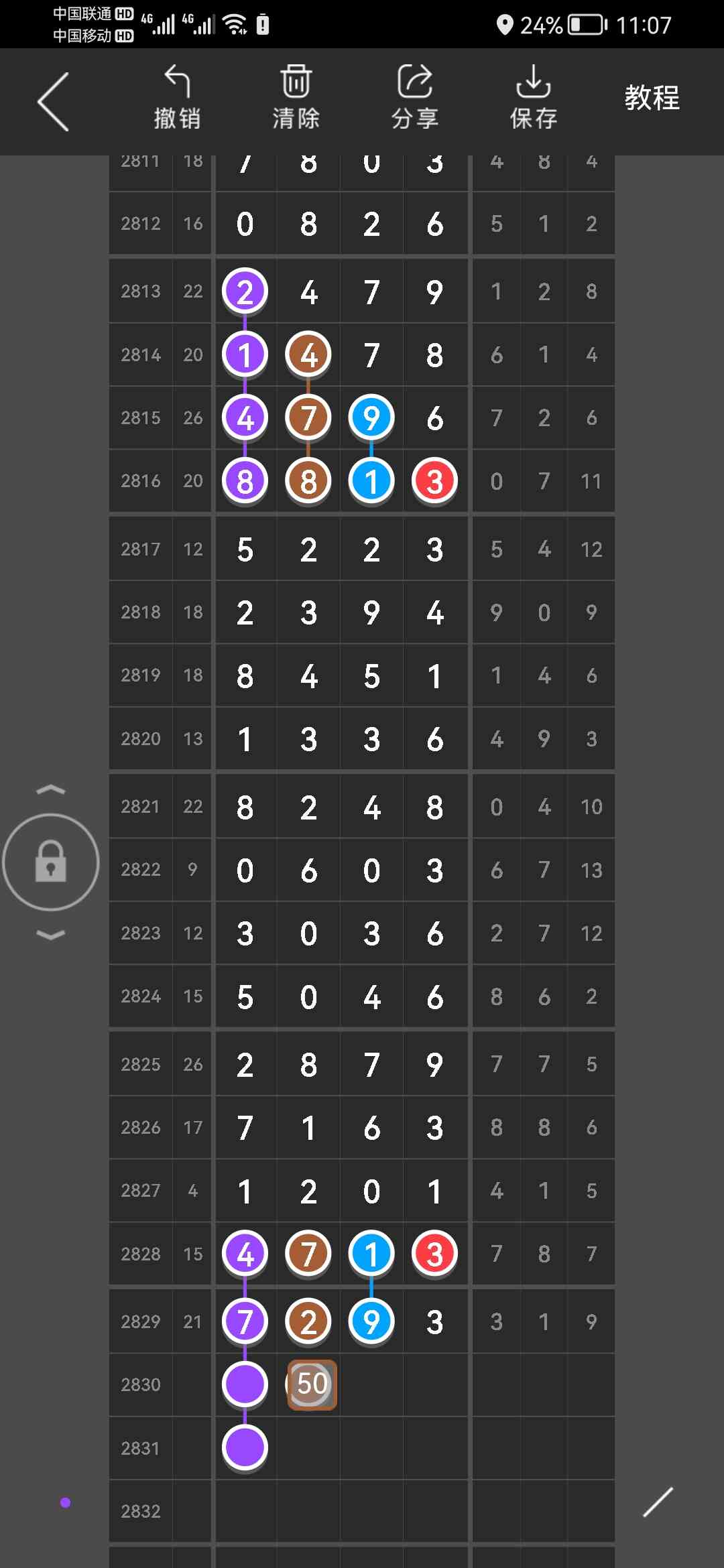Tap the 50 marker in row 2830
This screenshot has height=1568, width=724.
pyautogui.click(x=312, y=1384)
